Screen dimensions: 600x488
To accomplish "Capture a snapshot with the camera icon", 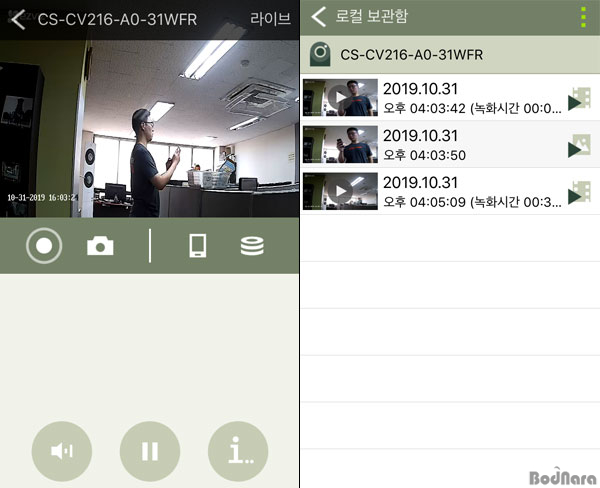I will tap(100, 246).
